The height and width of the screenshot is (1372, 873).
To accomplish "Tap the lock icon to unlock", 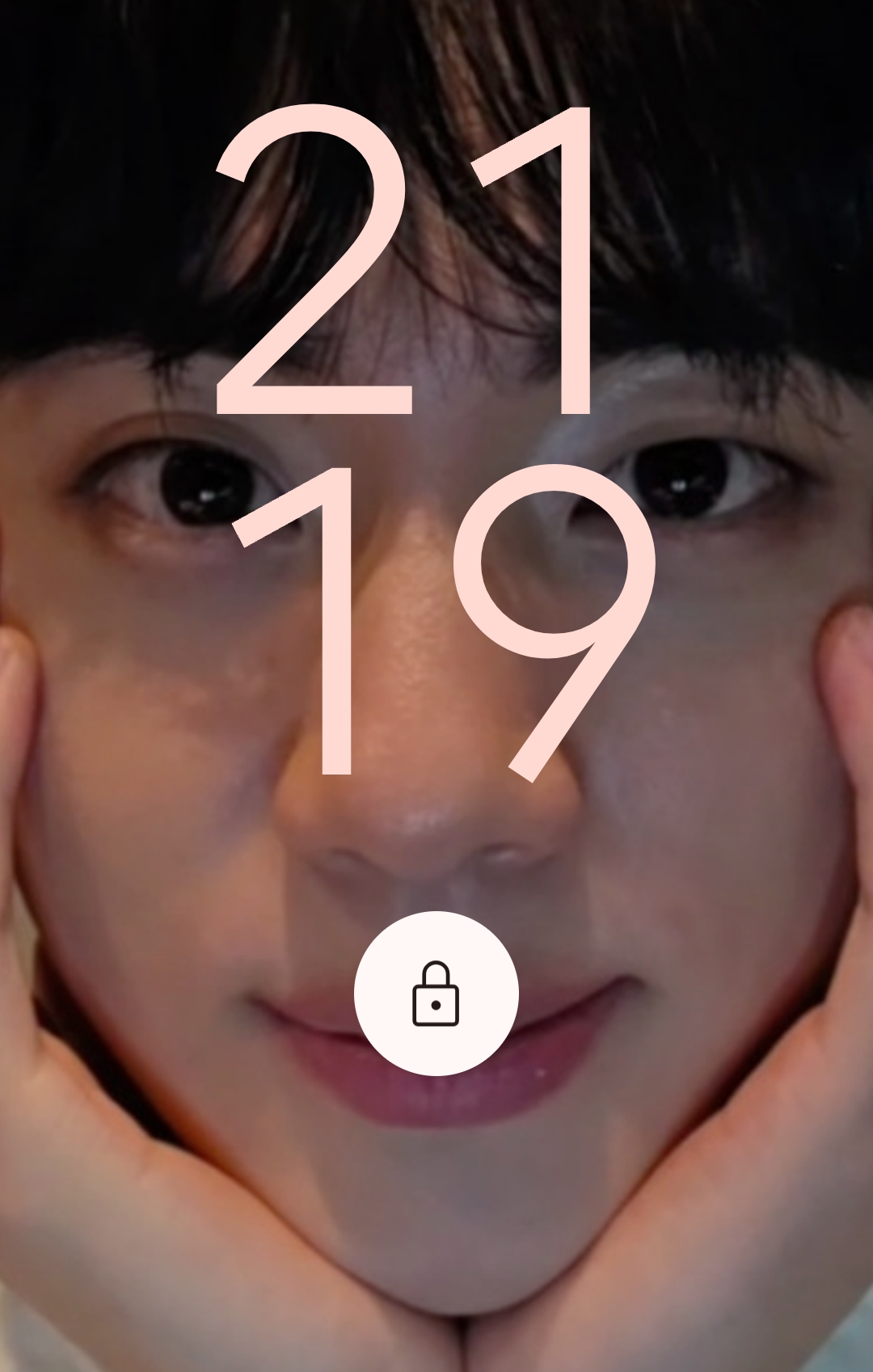I will (436, 994).
